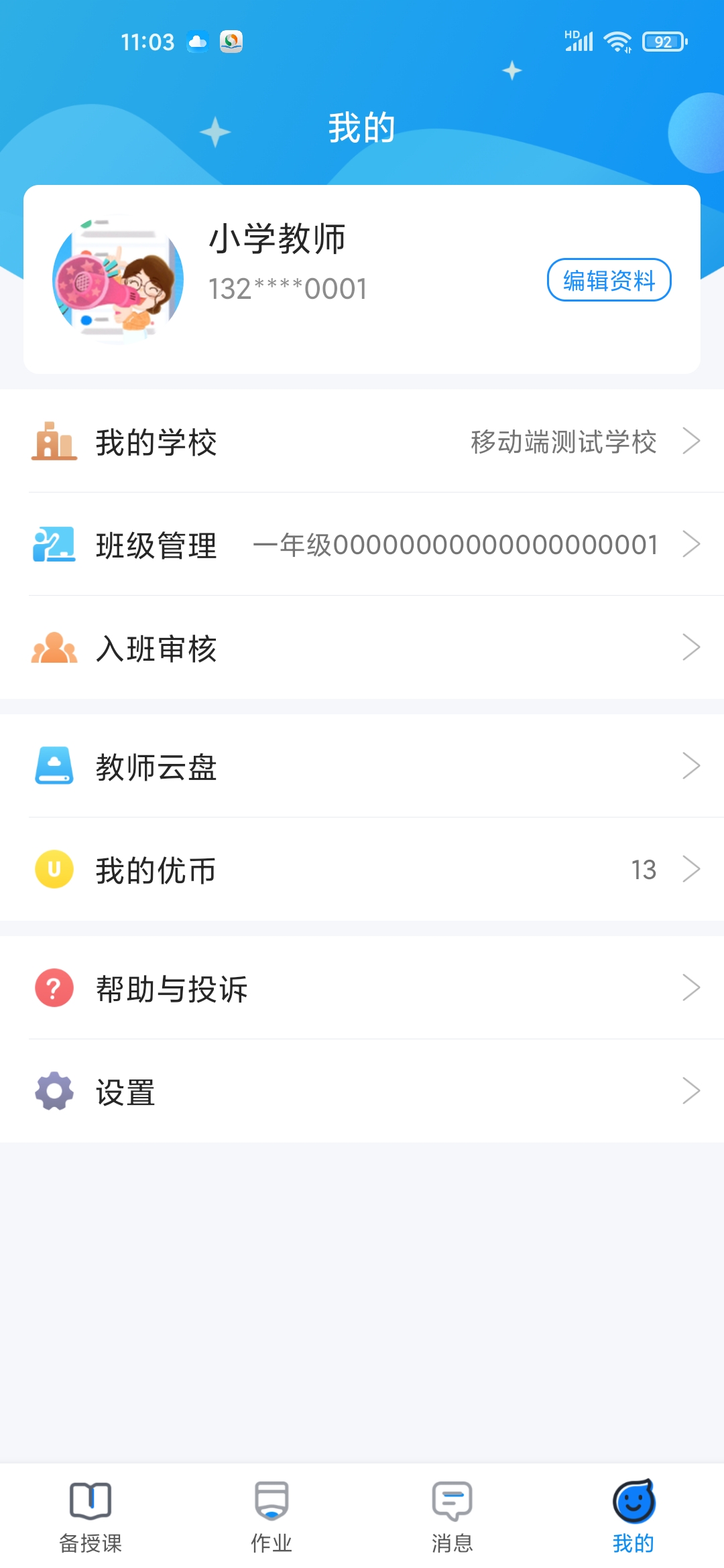Expand 我的学校 with its right chevron

pyautogui.click(x=692, y=441)
